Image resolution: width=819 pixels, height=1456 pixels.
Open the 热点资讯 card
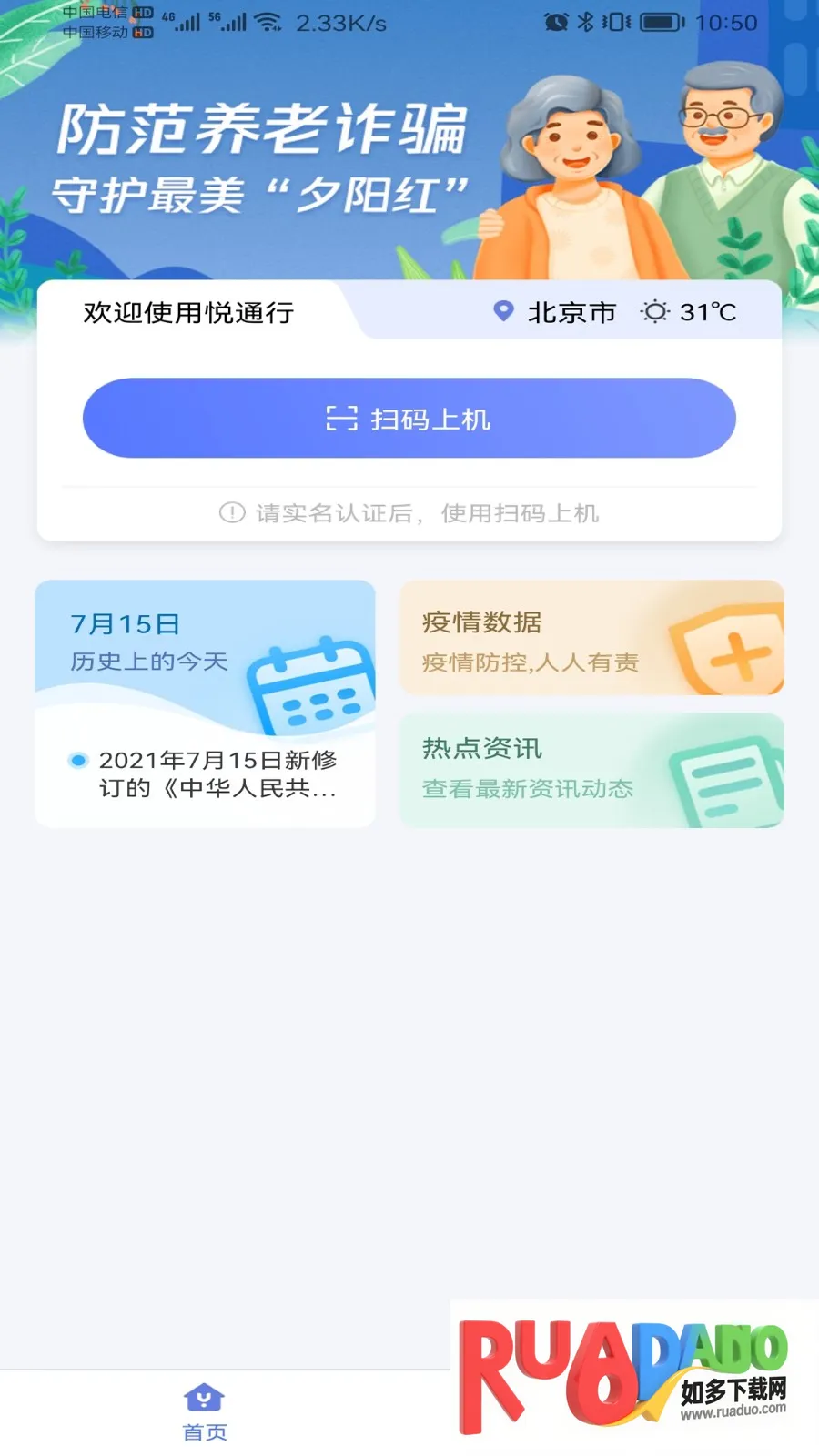(x=591, y=769)
